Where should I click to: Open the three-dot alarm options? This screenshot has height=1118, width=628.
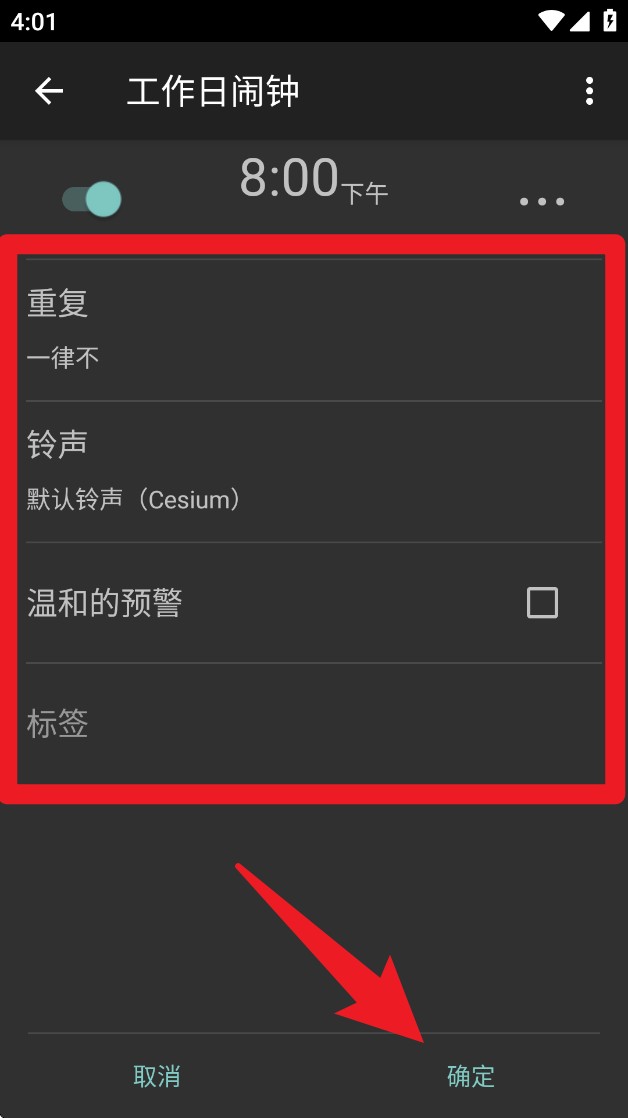click(542, 201)
